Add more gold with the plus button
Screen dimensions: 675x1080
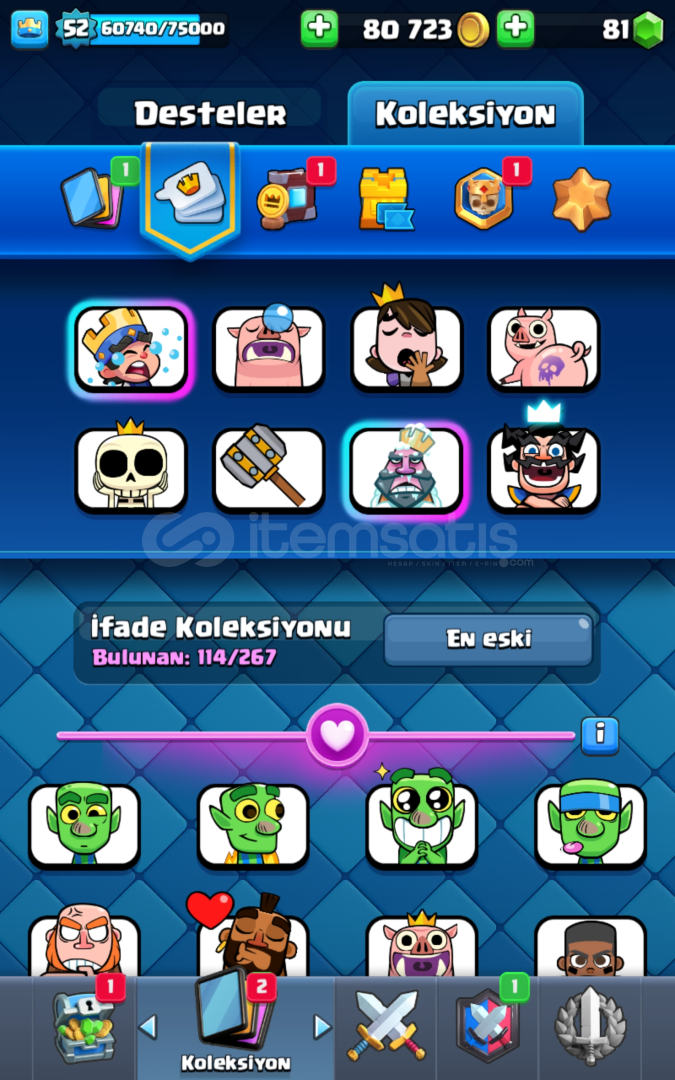coord(319,28)
